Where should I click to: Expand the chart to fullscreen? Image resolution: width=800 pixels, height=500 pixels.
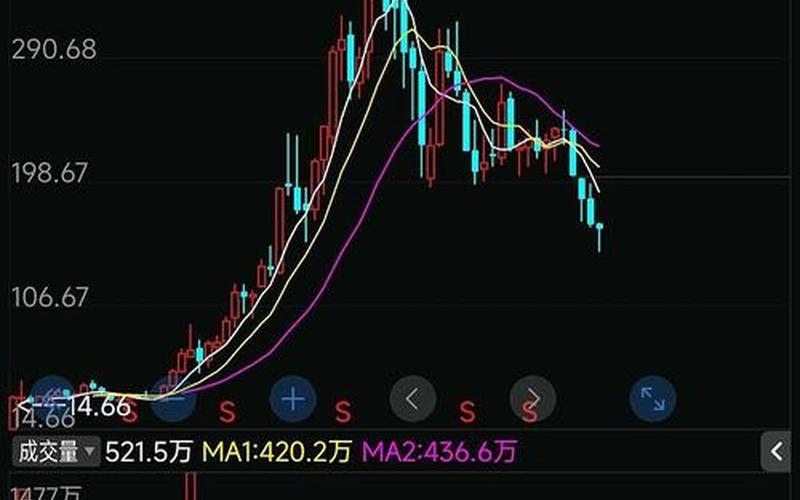pyautogui.click(x=652, y=400)
